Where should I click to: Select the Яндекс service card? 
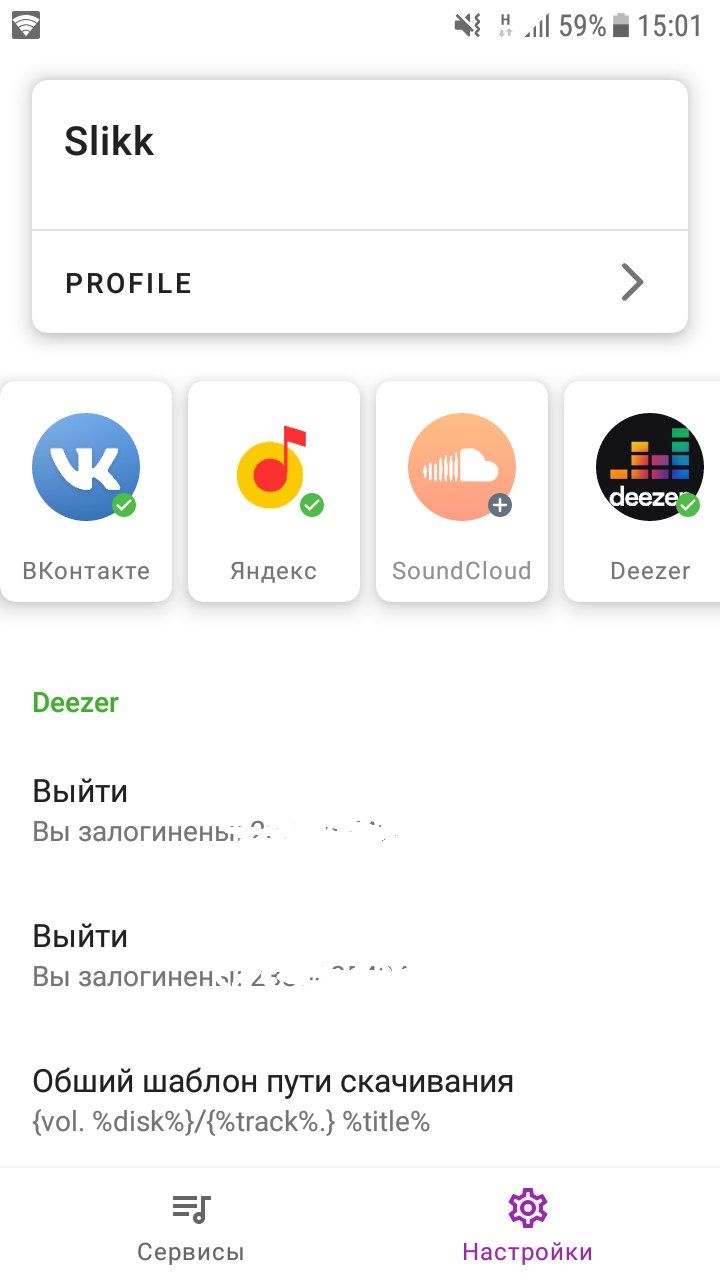(274, 492)
